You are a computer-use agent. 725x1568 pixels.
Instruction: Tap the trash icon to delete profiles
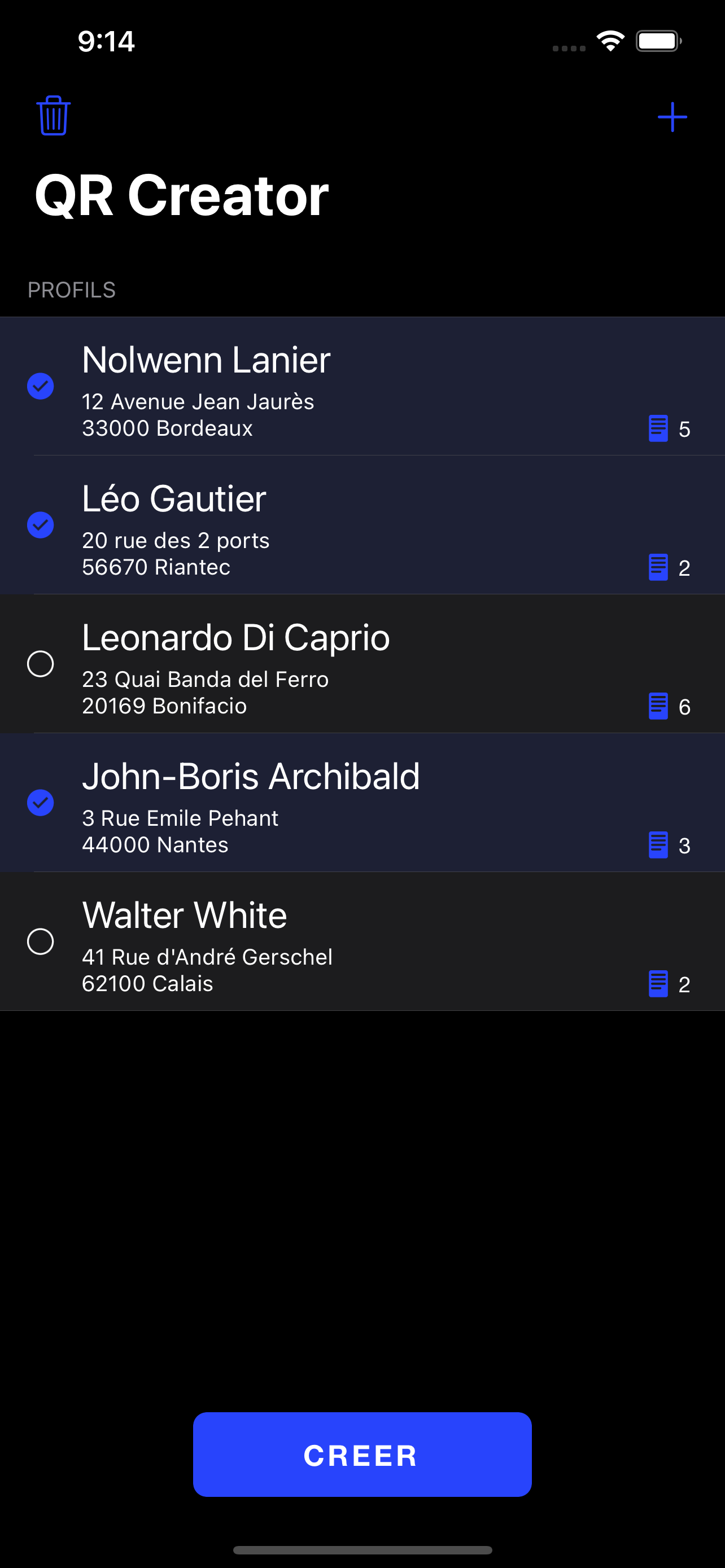[54, 116]
